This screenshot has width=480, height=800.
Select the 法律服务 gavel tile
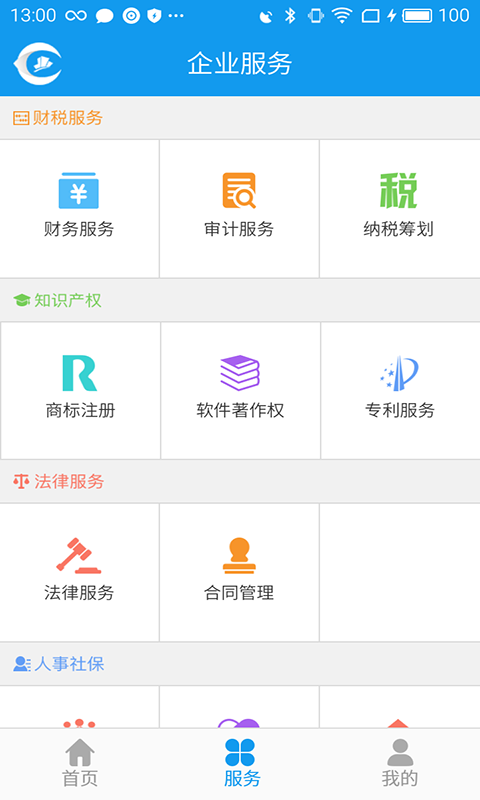tap(79, 572)
